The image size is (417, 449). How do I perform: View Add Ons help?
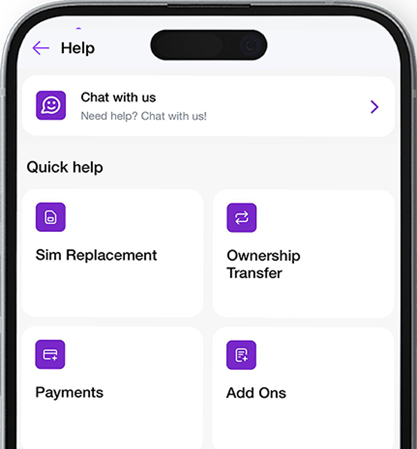[303, 388]
